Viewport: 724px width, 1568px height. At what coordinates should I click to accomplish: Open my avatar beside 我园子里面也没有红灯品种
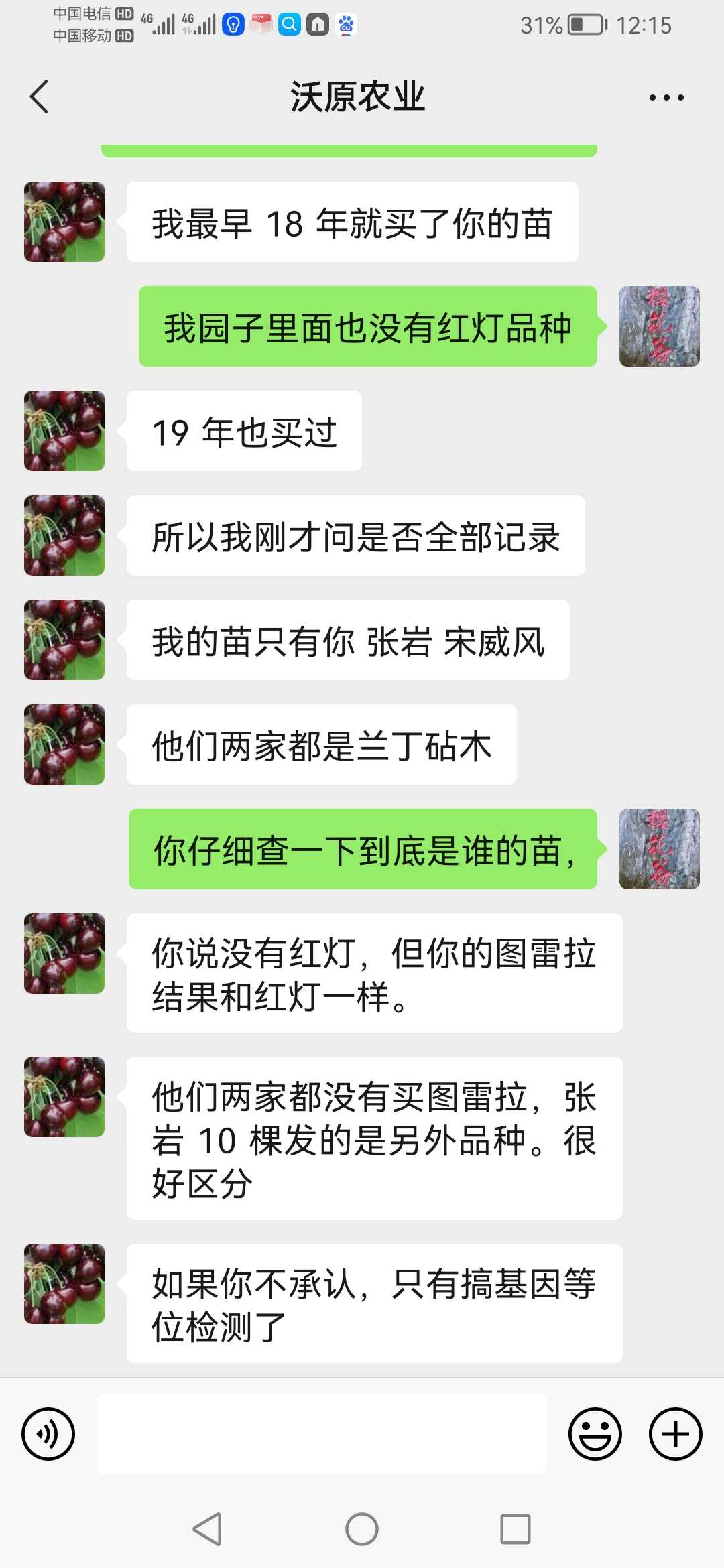click(x=659, y=326)
